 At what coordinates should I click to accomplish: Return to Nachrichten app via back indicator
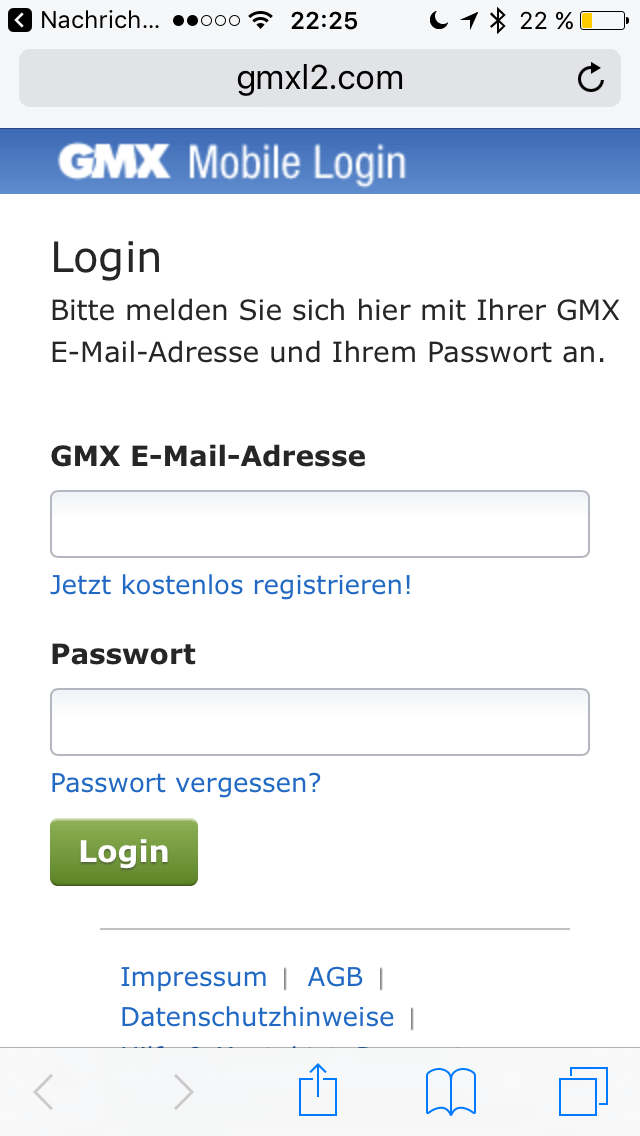pyautogui.click(x=83, y=20)
